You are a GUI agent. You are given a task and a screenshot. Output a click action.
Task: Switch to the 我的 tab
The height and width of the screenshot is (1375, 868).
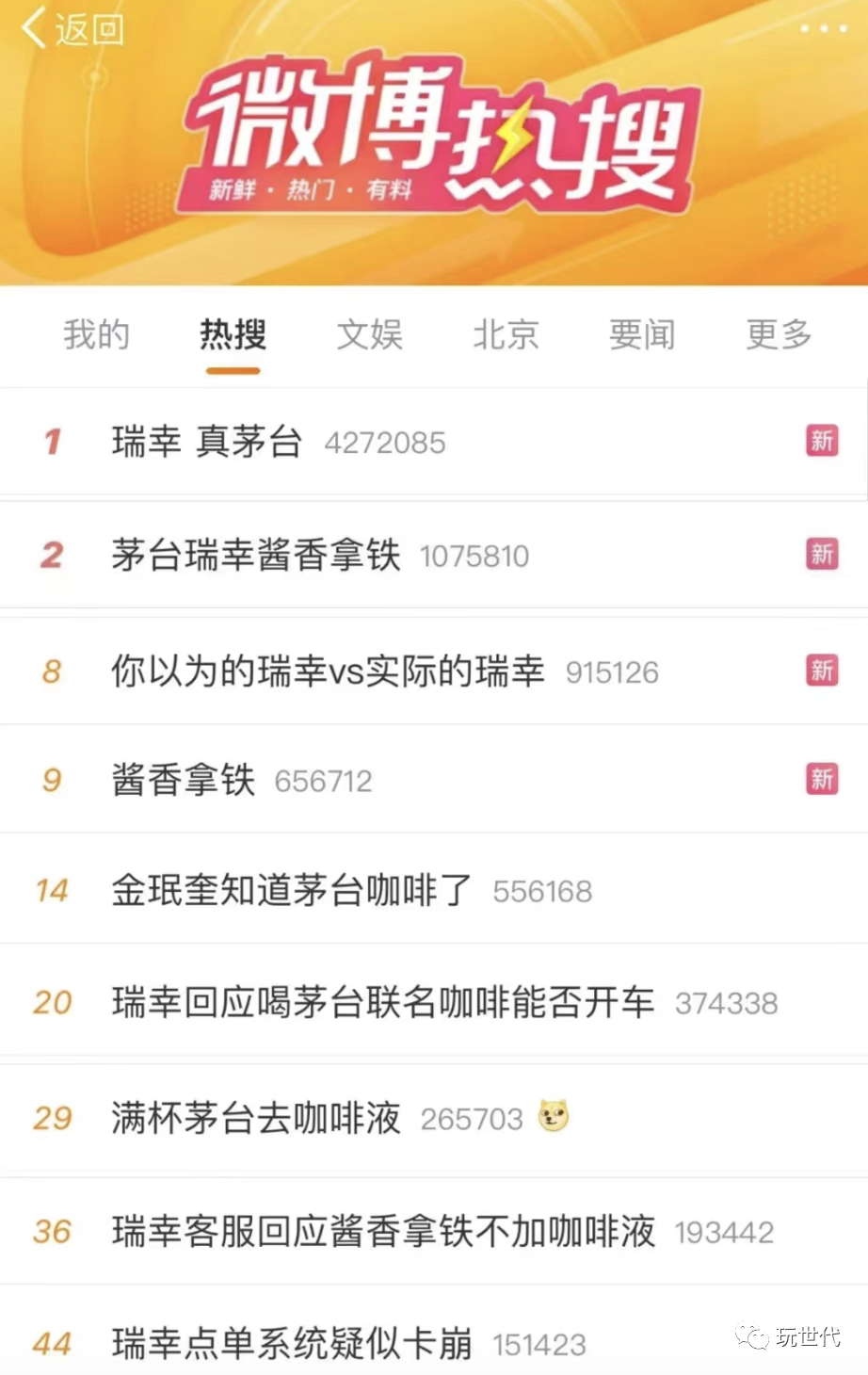(96, 335)
